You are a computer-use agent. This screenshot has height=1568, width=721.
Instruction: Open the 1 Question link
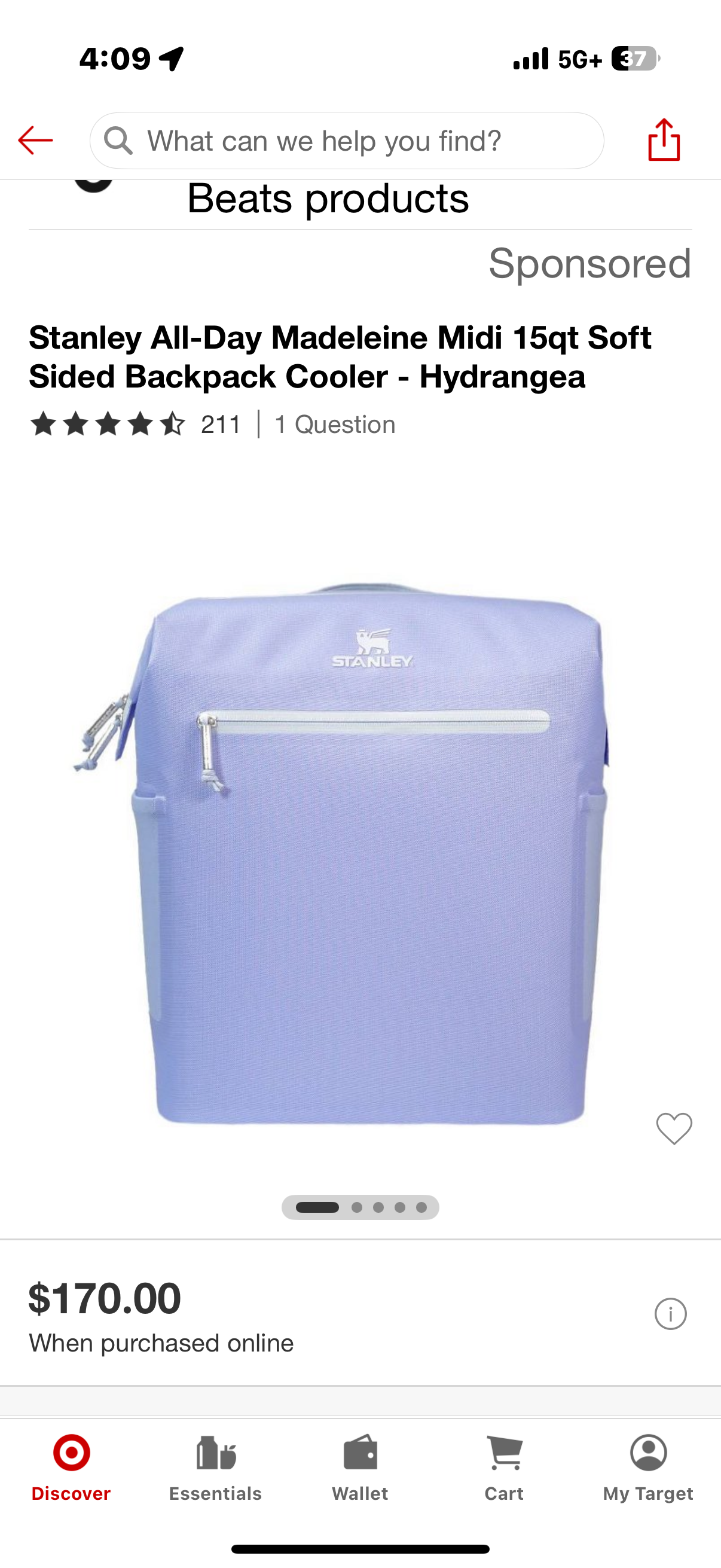335,424
